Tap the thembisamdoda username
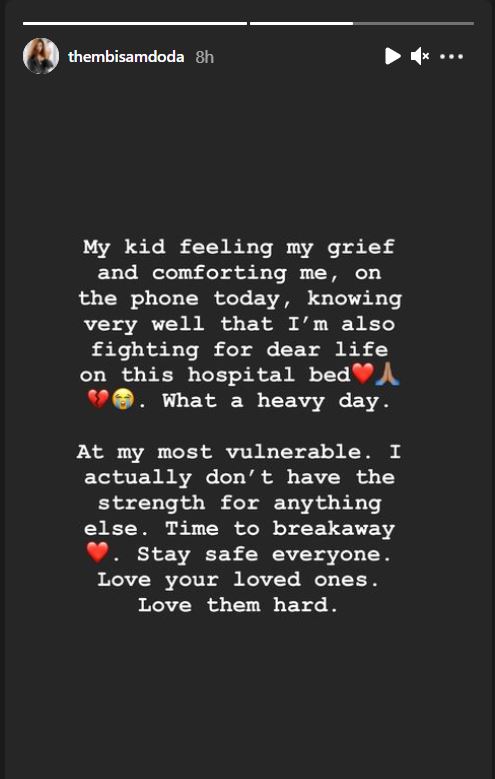Image resolution: width=495 pixels, height=779 pixels. 126,57
